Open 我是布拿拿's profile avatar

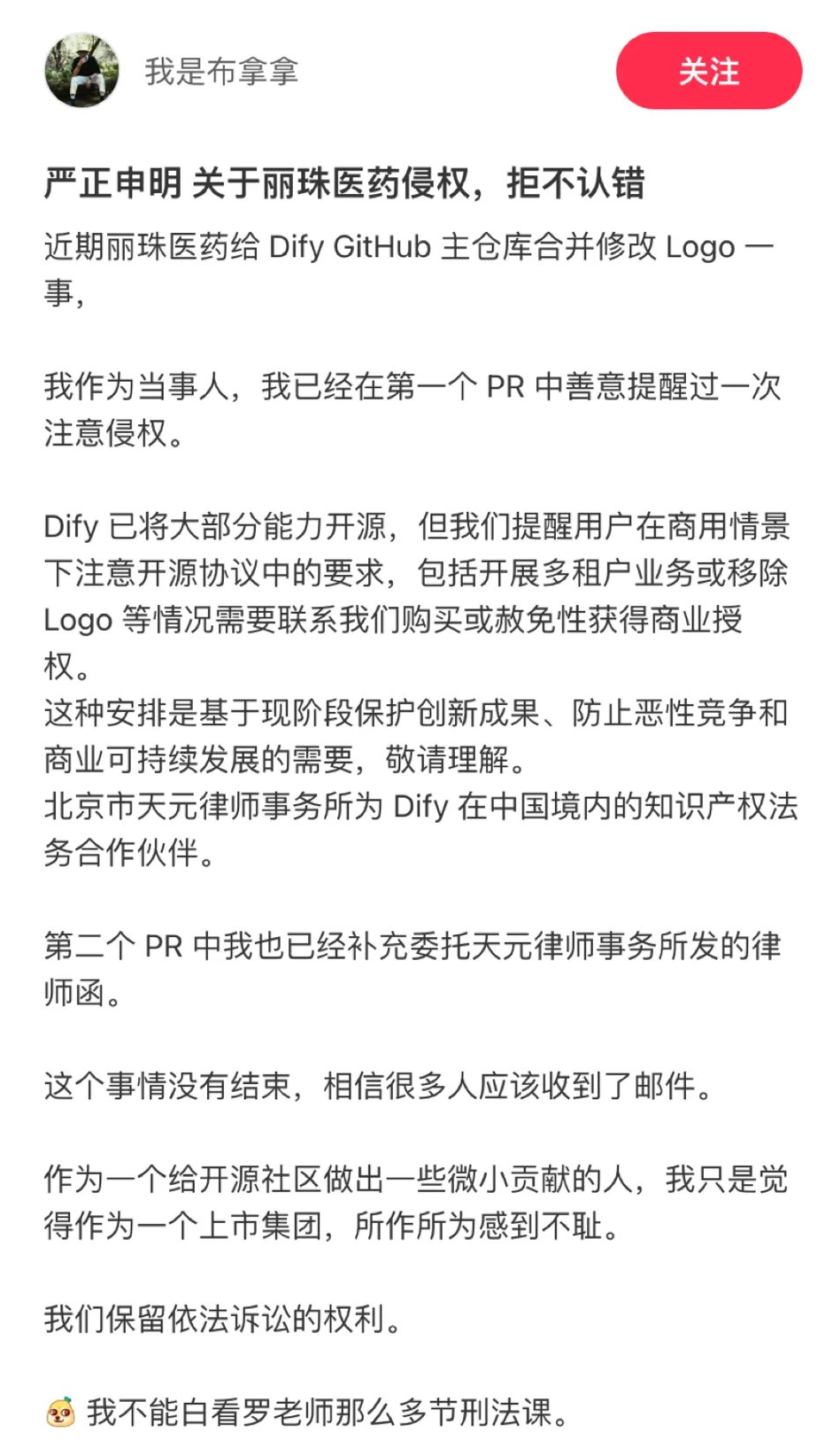click(x=81, y=71)
